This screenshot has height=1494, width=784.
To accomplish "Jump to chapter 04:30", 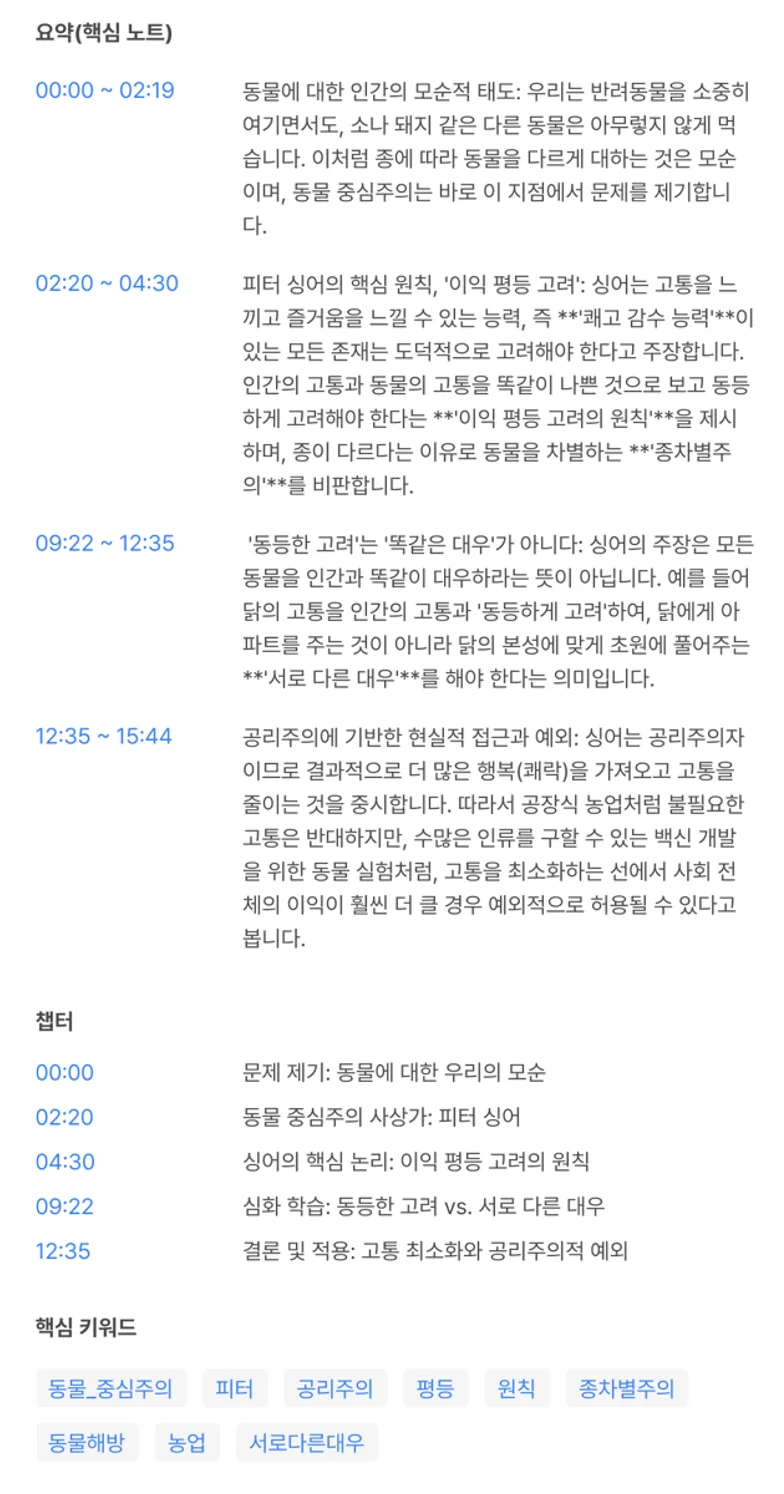I will [x=65, y=1162].
